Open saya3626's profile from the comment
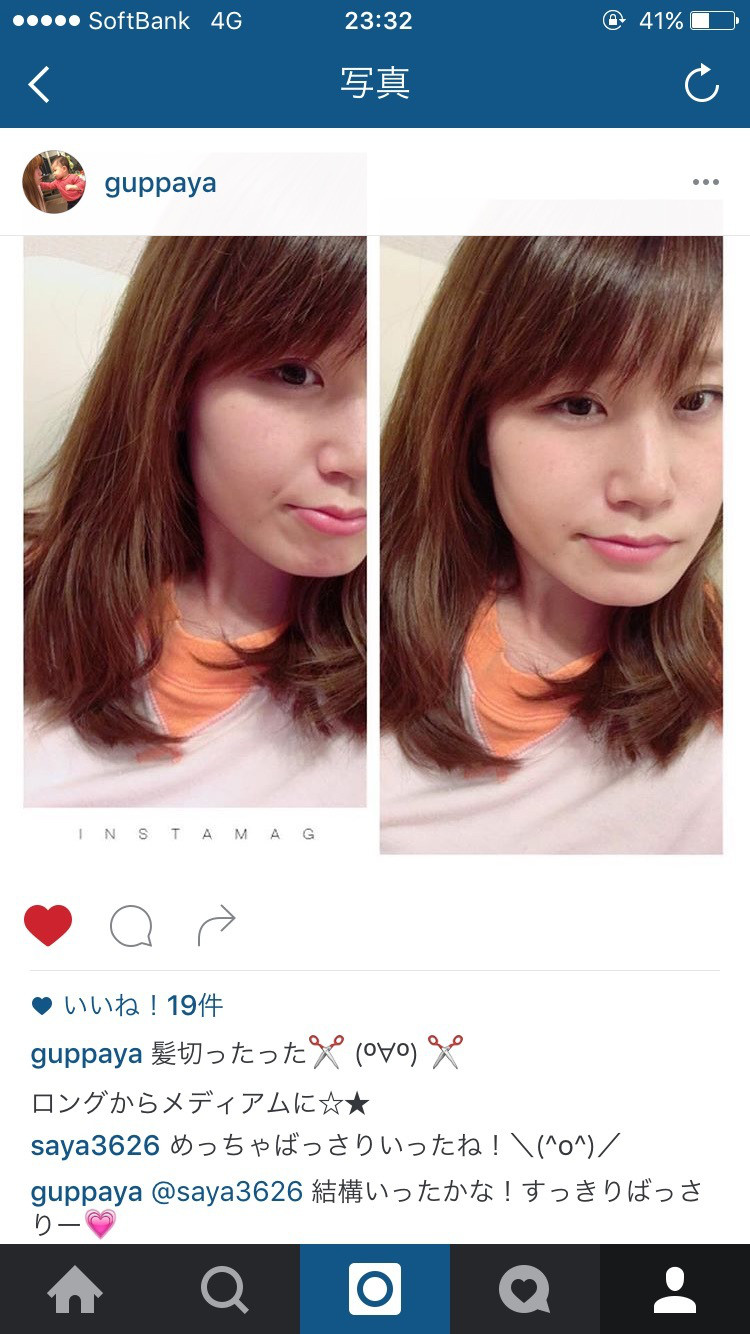750x1334 pixels. coord(95,1145)
